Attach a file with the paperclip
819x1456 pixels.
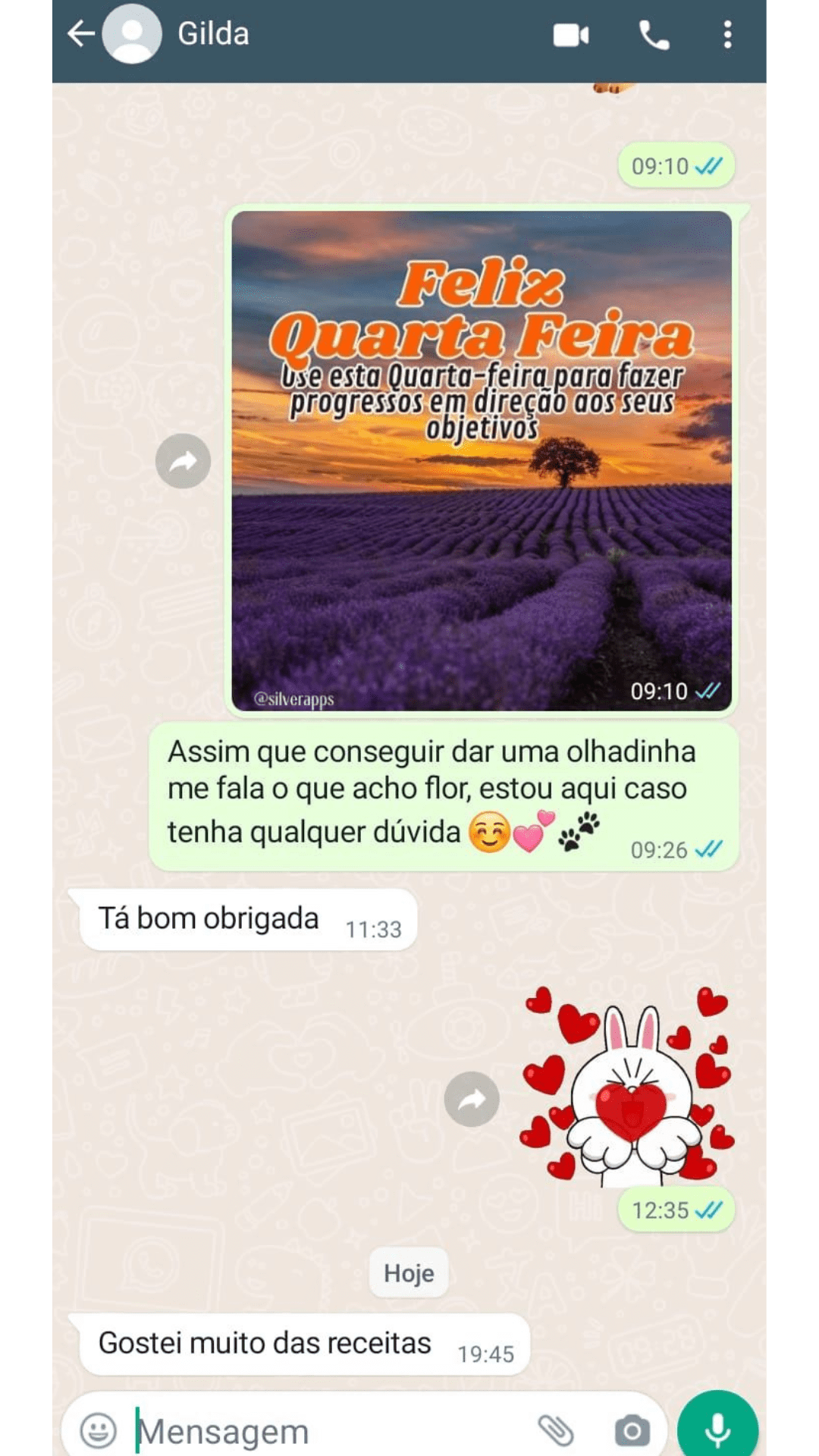(x=556, y=1431)
